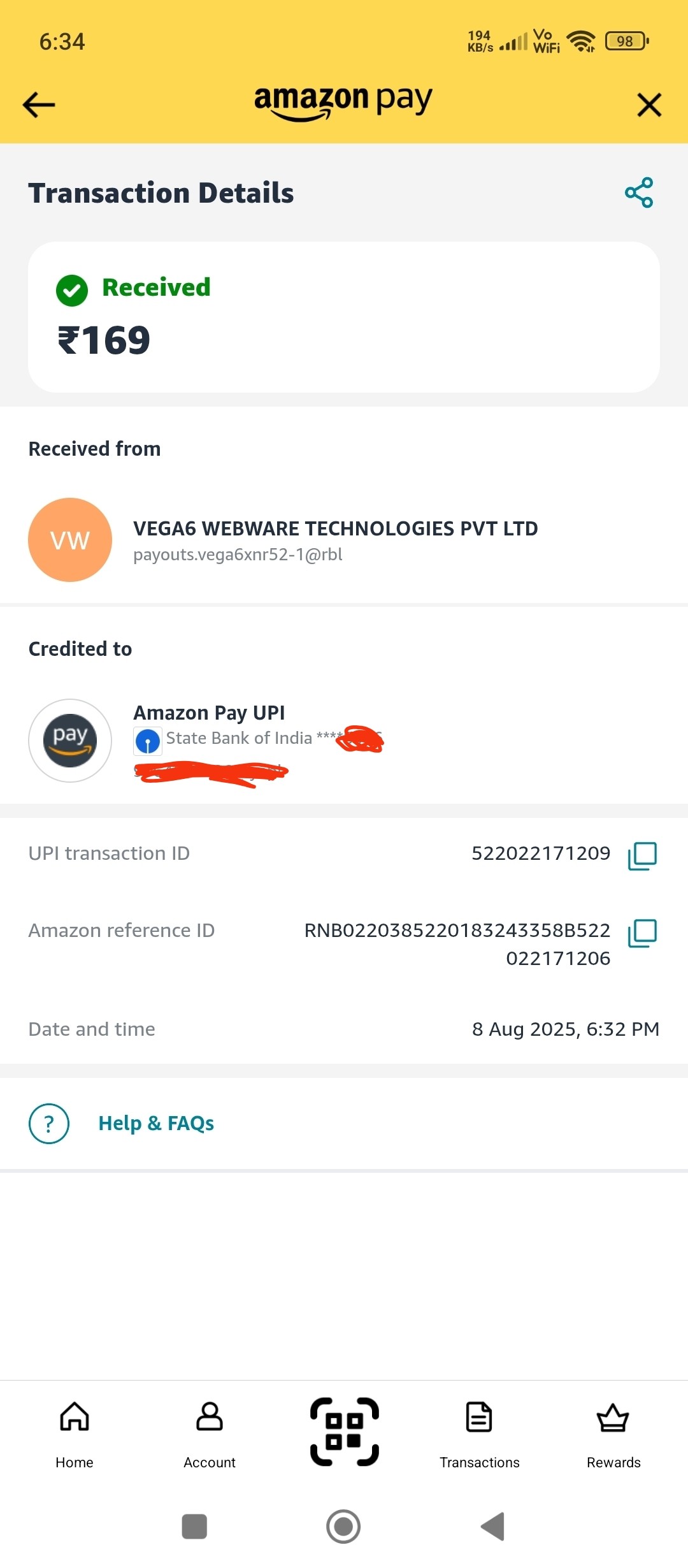The image size is (688, 1568).
Task: Close the Amazon Pay screen
Action: pyautogui.click(x=649, y=105)
